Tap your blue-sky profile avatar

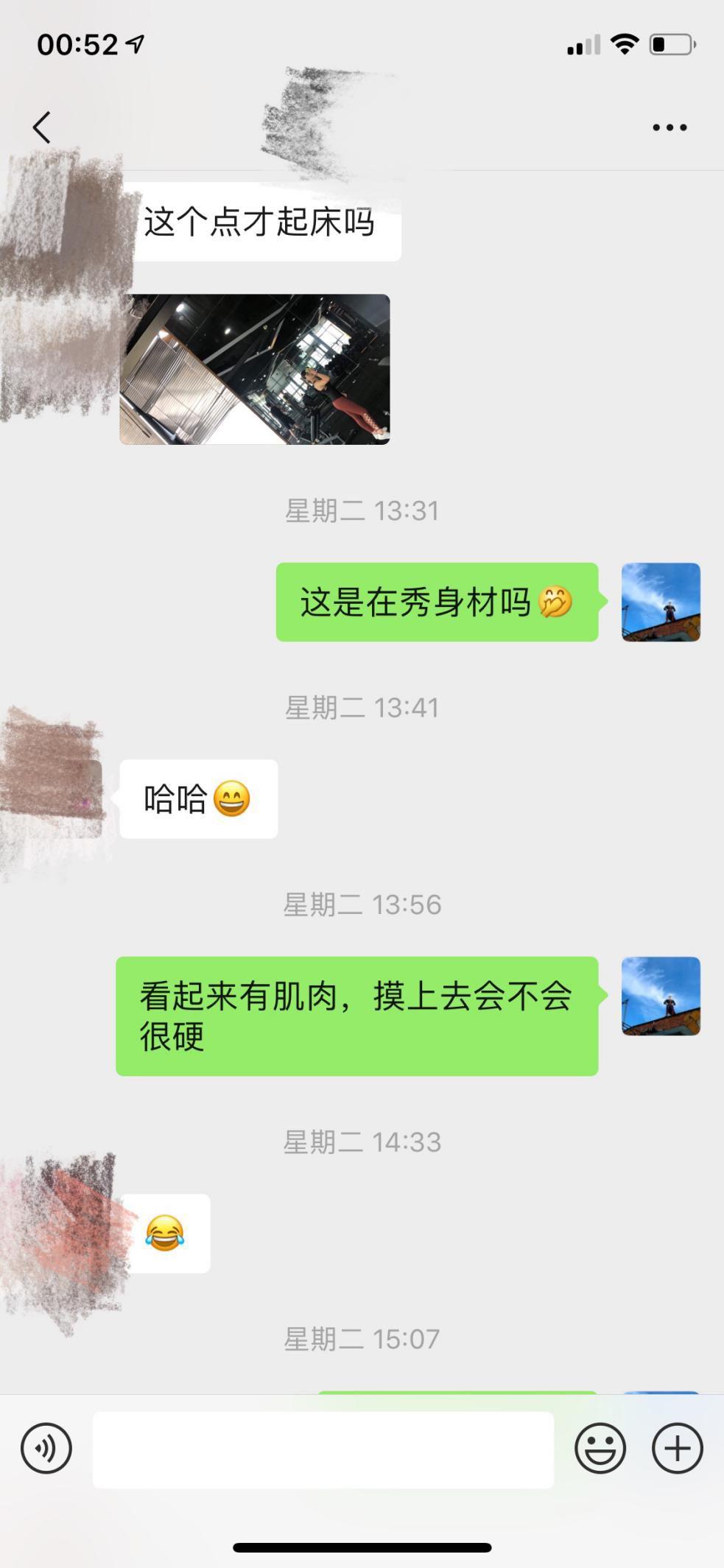point(662,602)
